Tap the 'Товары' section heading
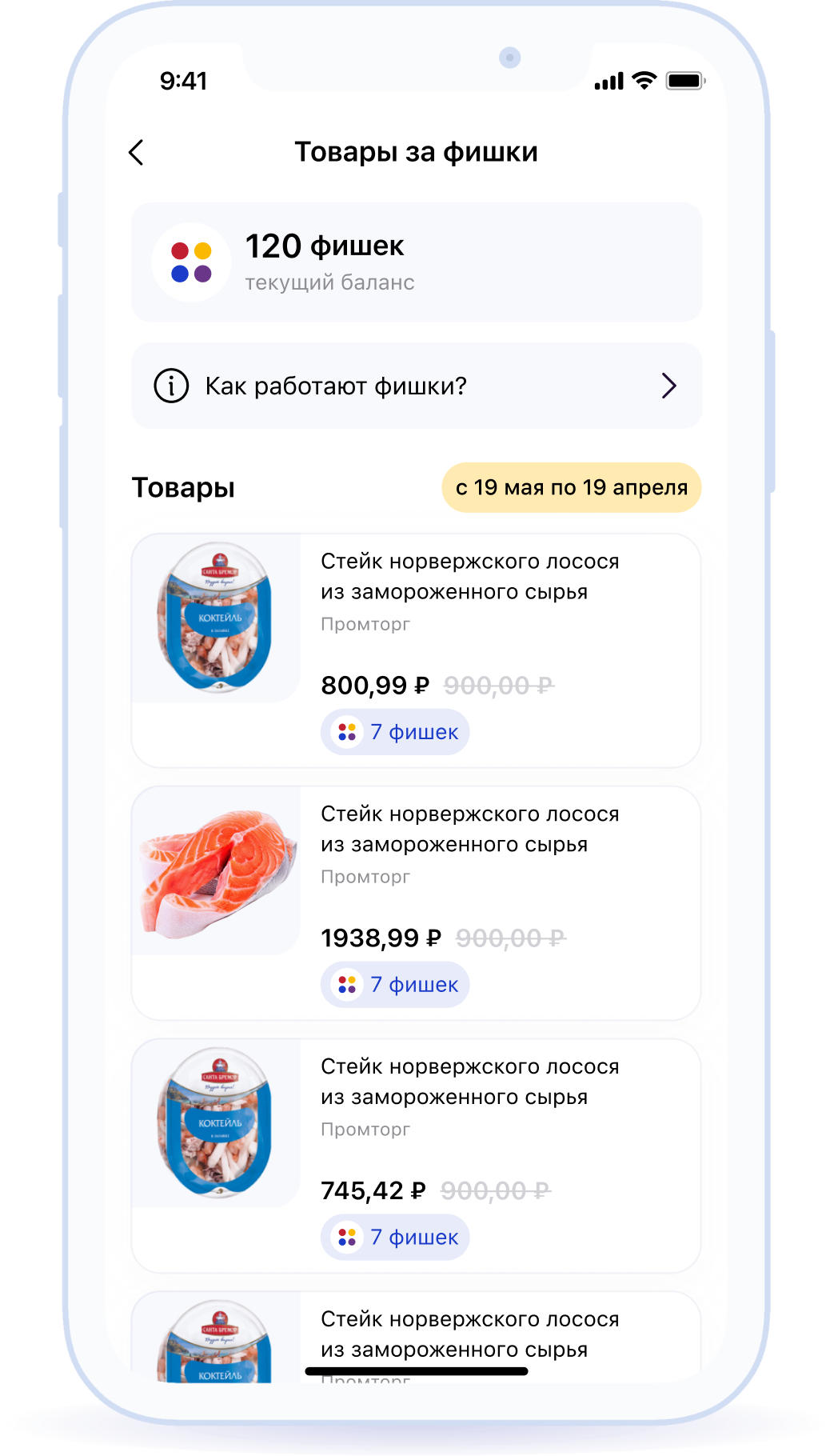This screenshot has height=1456, width=834. [182, 487]
